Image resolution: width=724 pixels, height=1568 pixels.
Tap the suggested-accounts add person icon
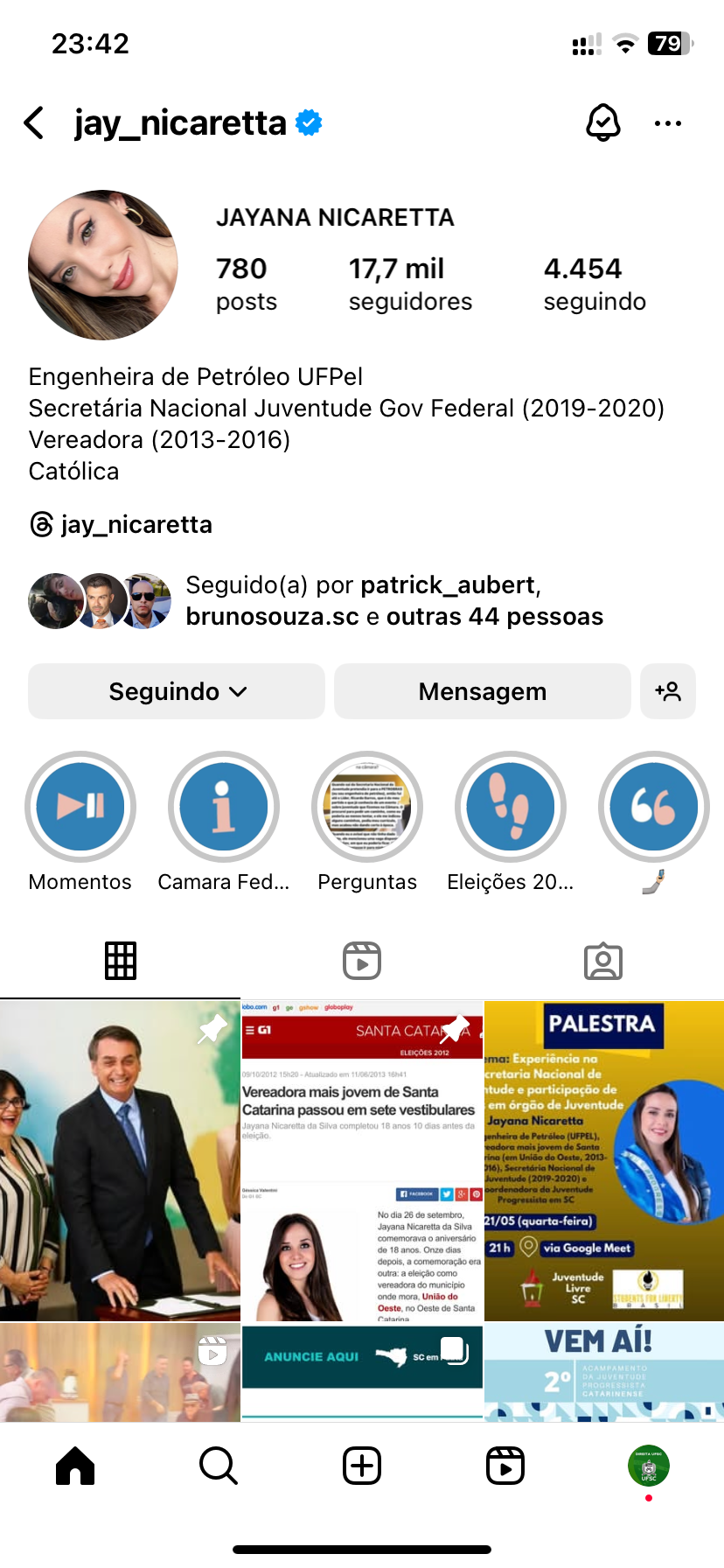[668, 691]
